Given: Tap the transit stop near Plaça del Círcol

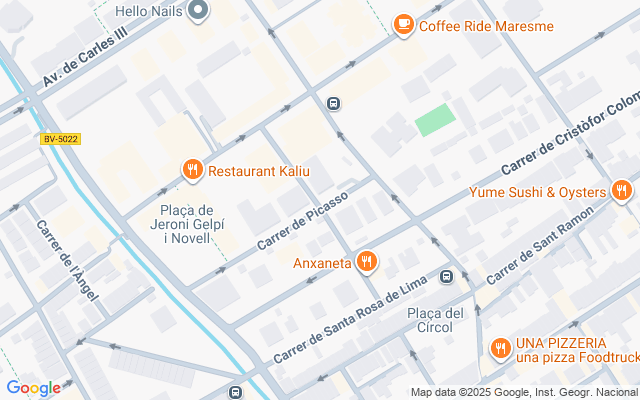Looking at the screenshot, I should click(x=447, y=277).
